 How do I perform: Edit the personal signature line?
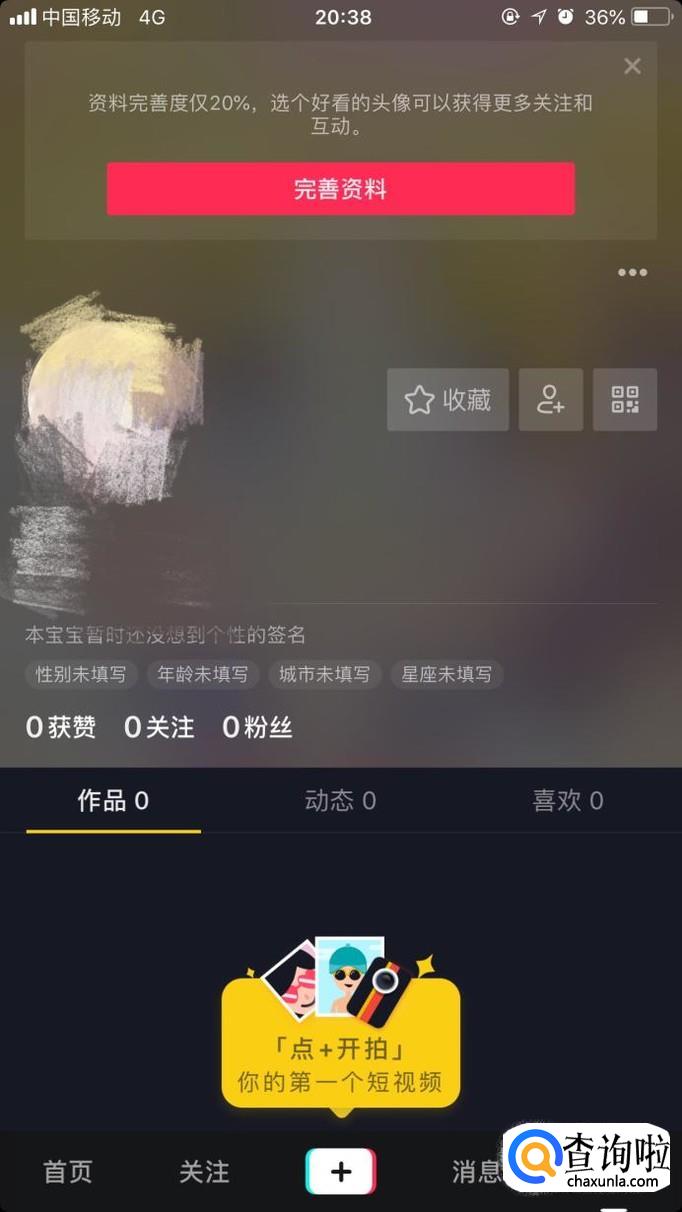(x=165, y=635)
